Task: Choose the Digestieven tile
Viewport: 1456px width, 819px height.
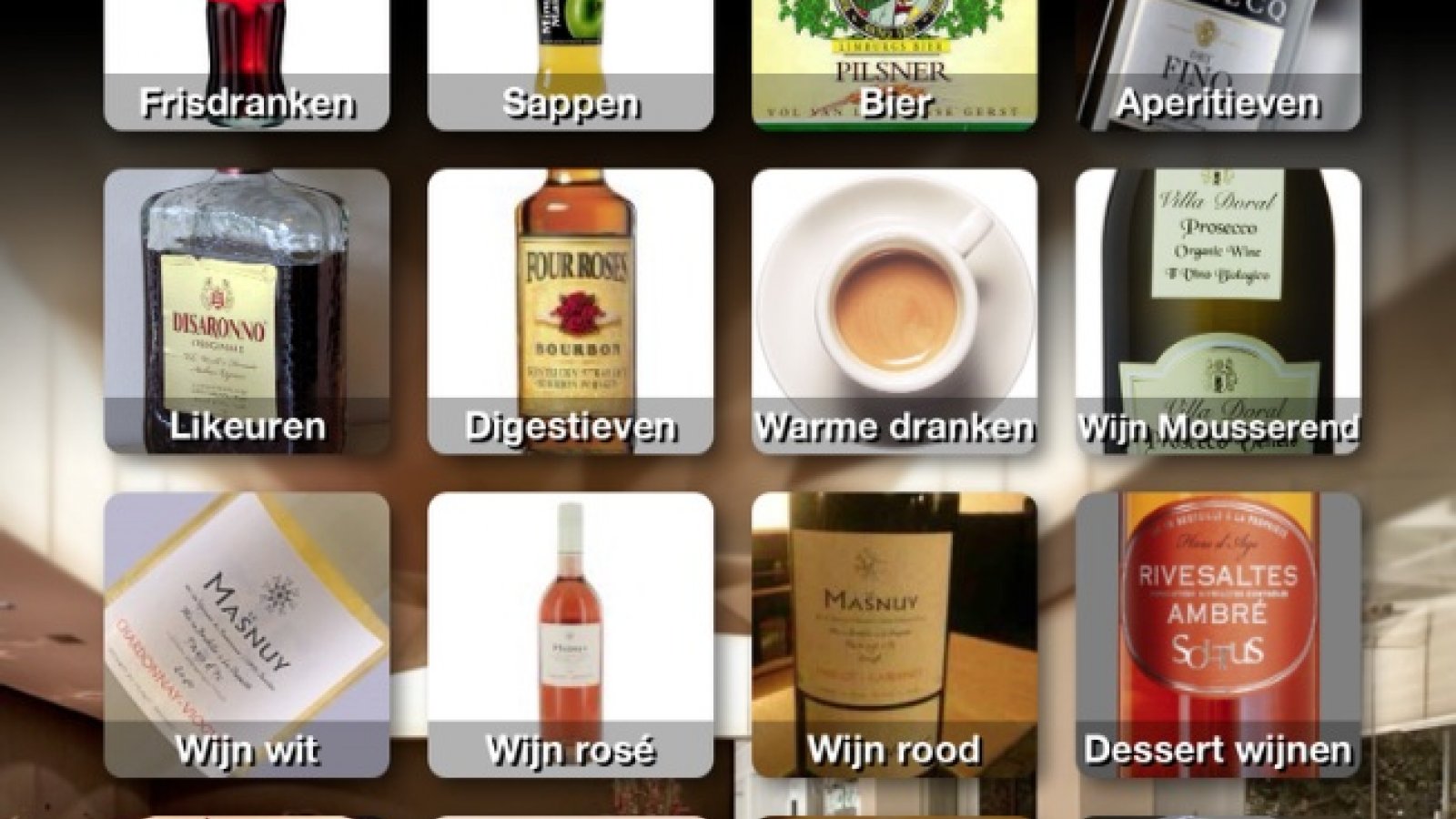Action: 571,310
